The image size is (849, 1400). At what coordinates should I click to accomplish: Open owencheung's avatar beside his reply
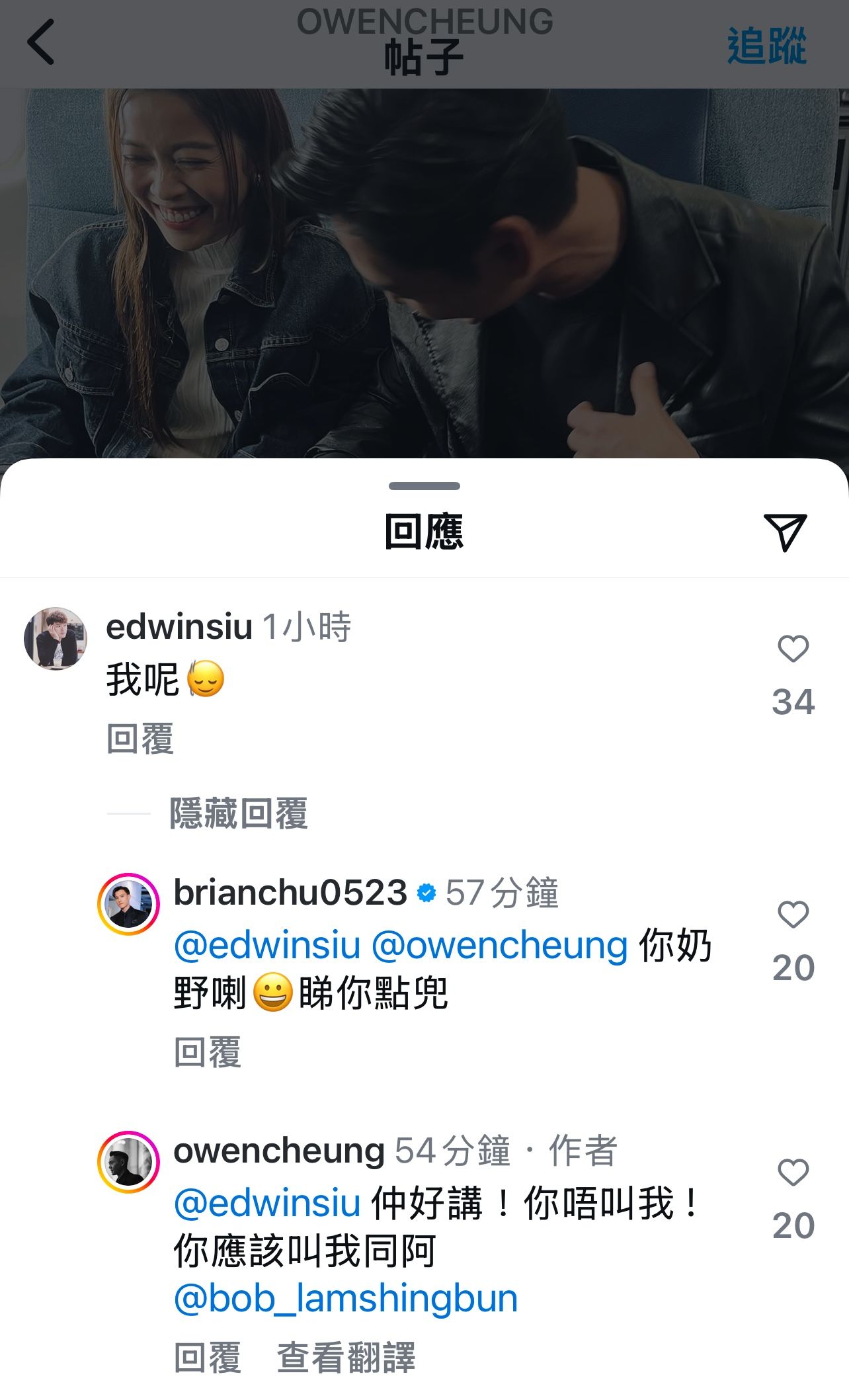tap(129, 1162)
